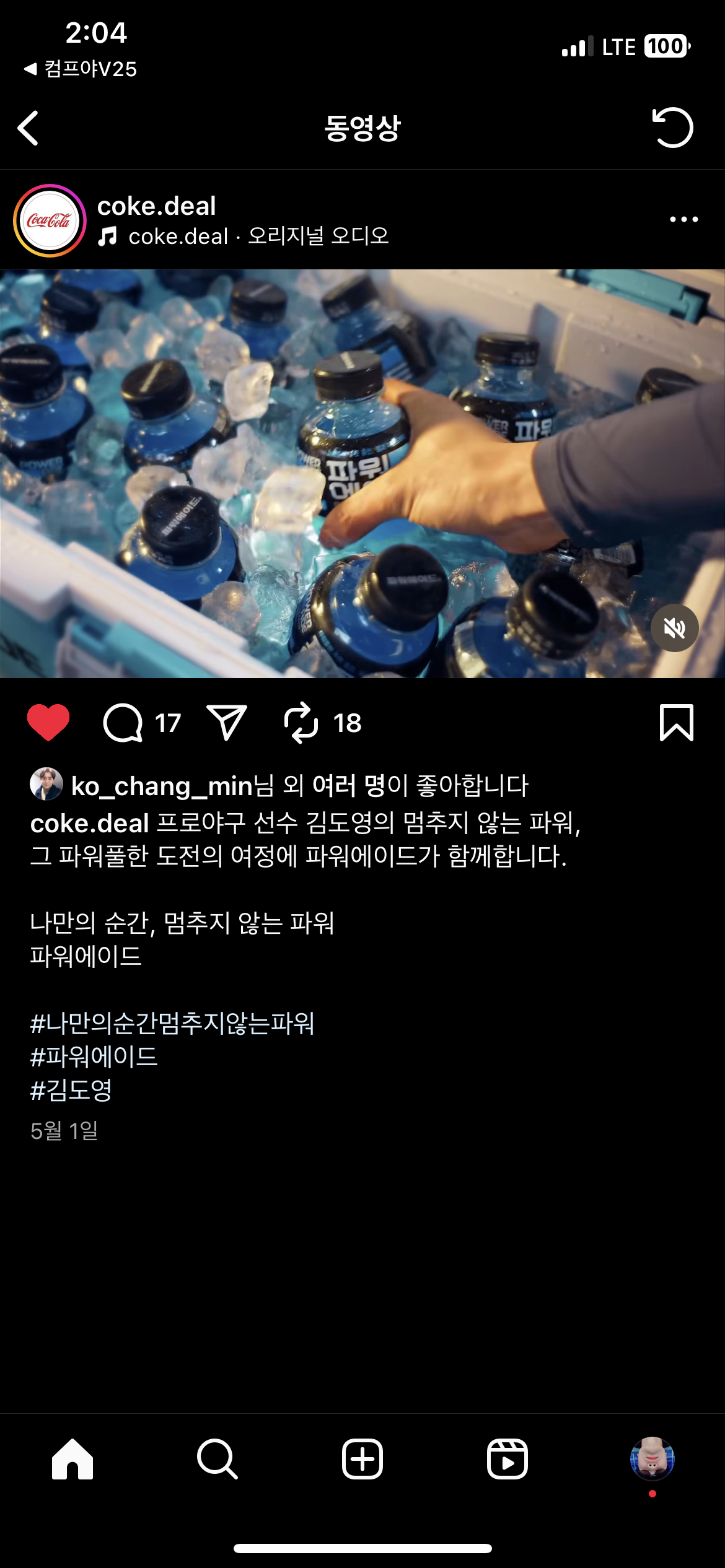Switch to the Search tab

217,1459
